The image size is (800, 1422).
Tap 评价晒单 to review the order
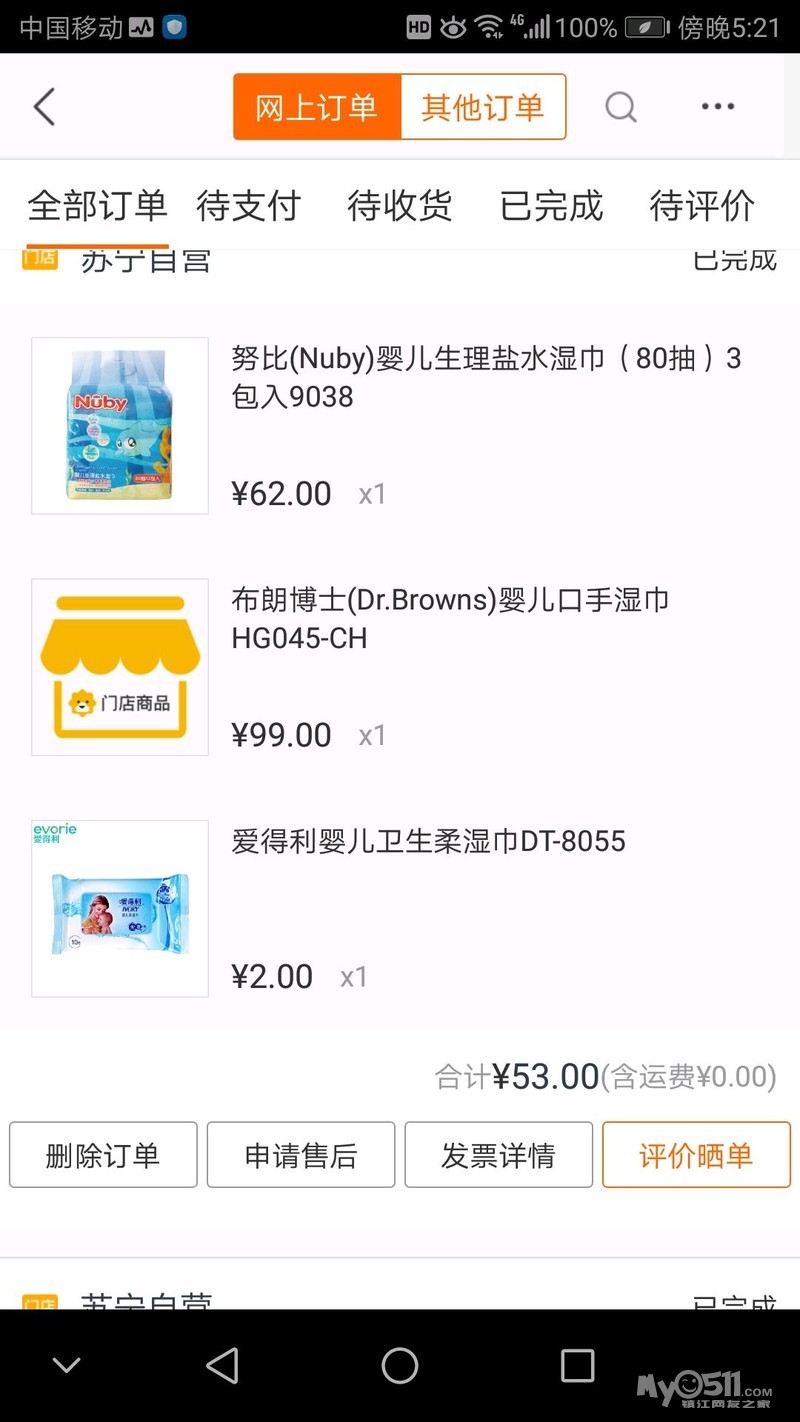point(696,1155)
